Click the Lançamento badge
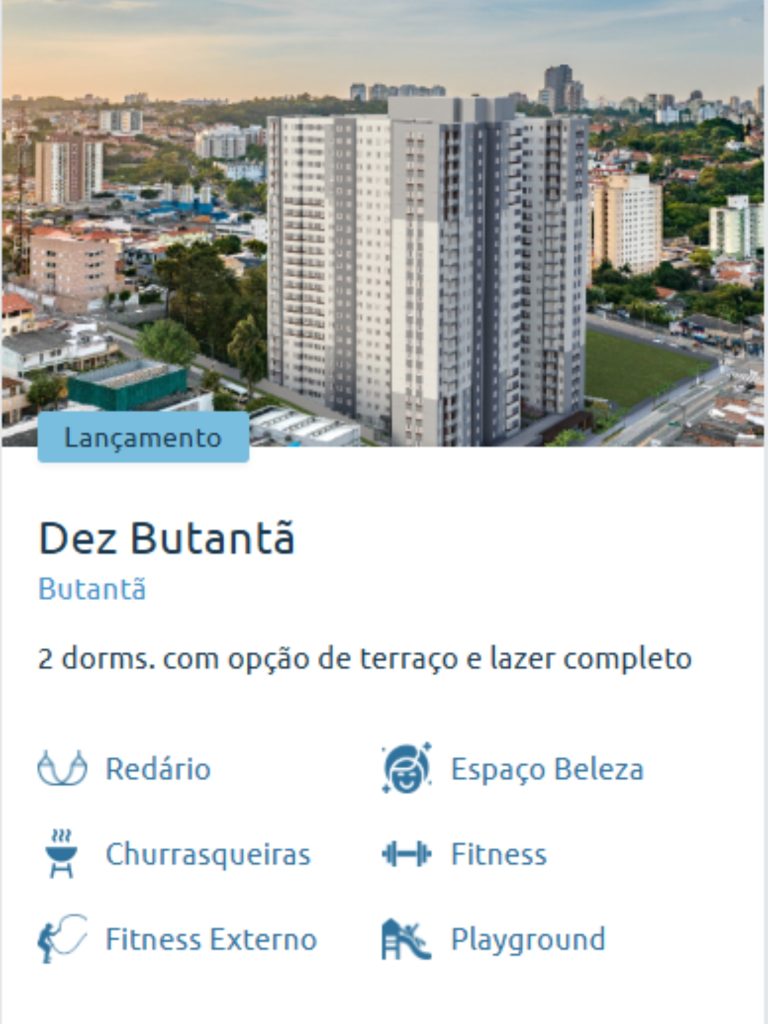Screen dimensions: 768x1024 click(142, 437)
